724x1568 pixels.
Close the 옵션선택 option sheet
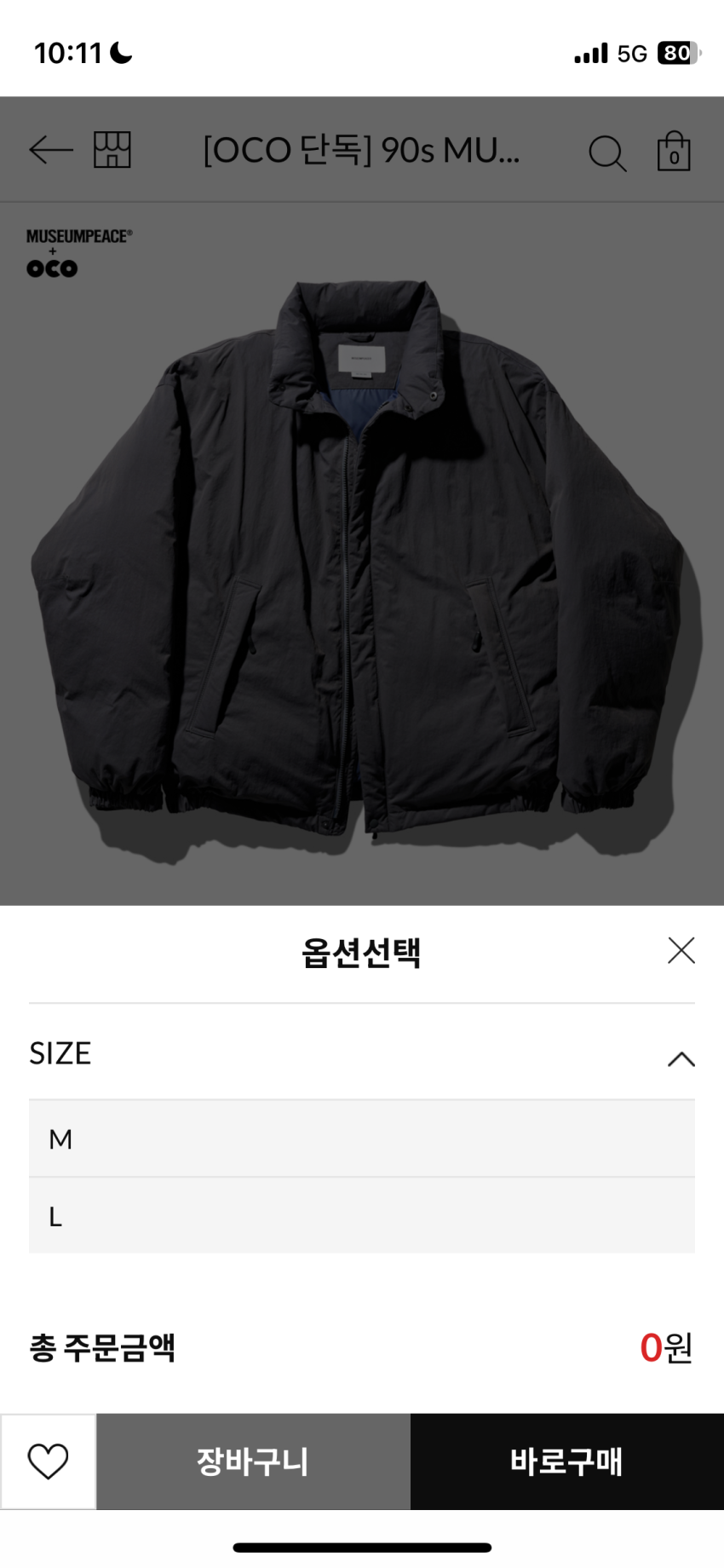coord(681,950)
